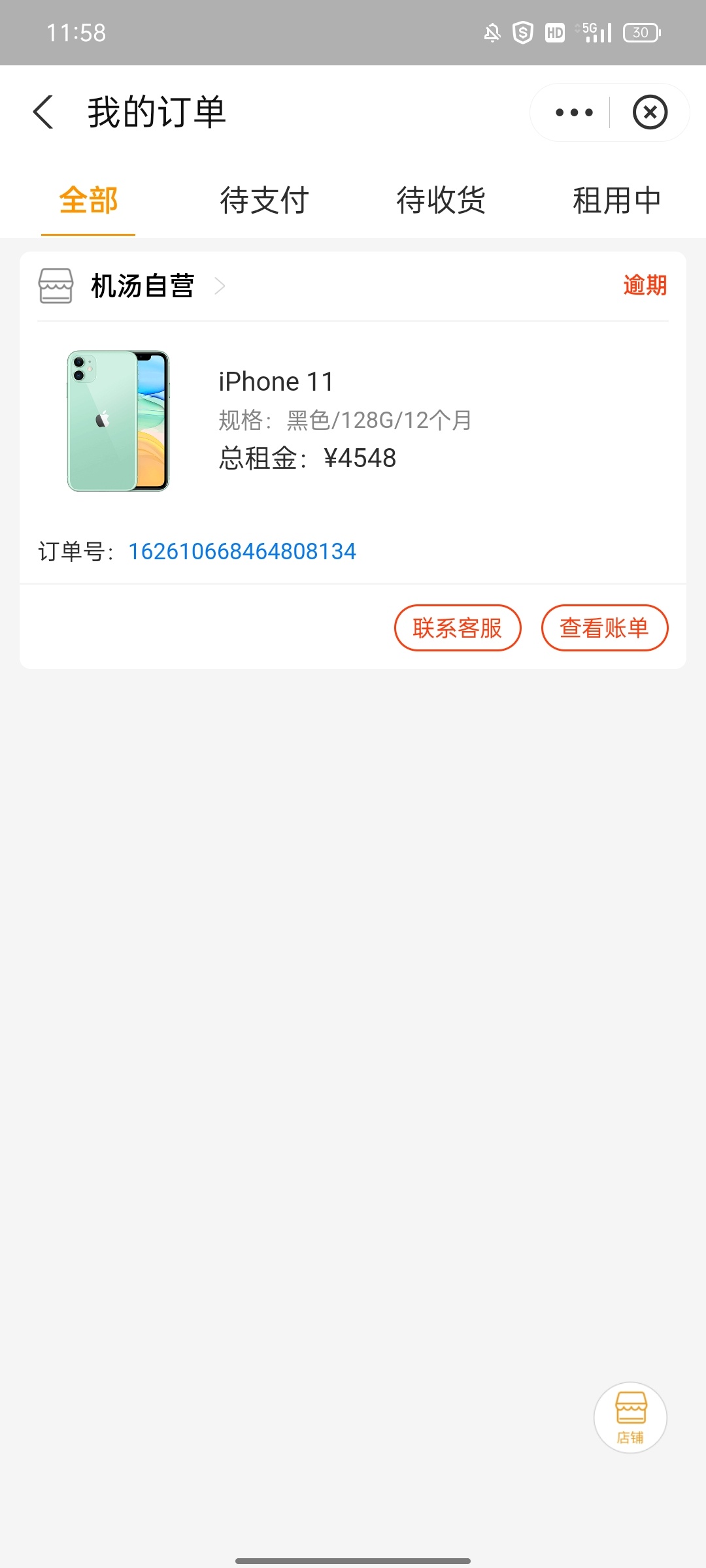Image resolution: width=706 pixels, height=1568 pixels.
Task: Open the floating 店铺 button
Action: (x=630, y=1418)
